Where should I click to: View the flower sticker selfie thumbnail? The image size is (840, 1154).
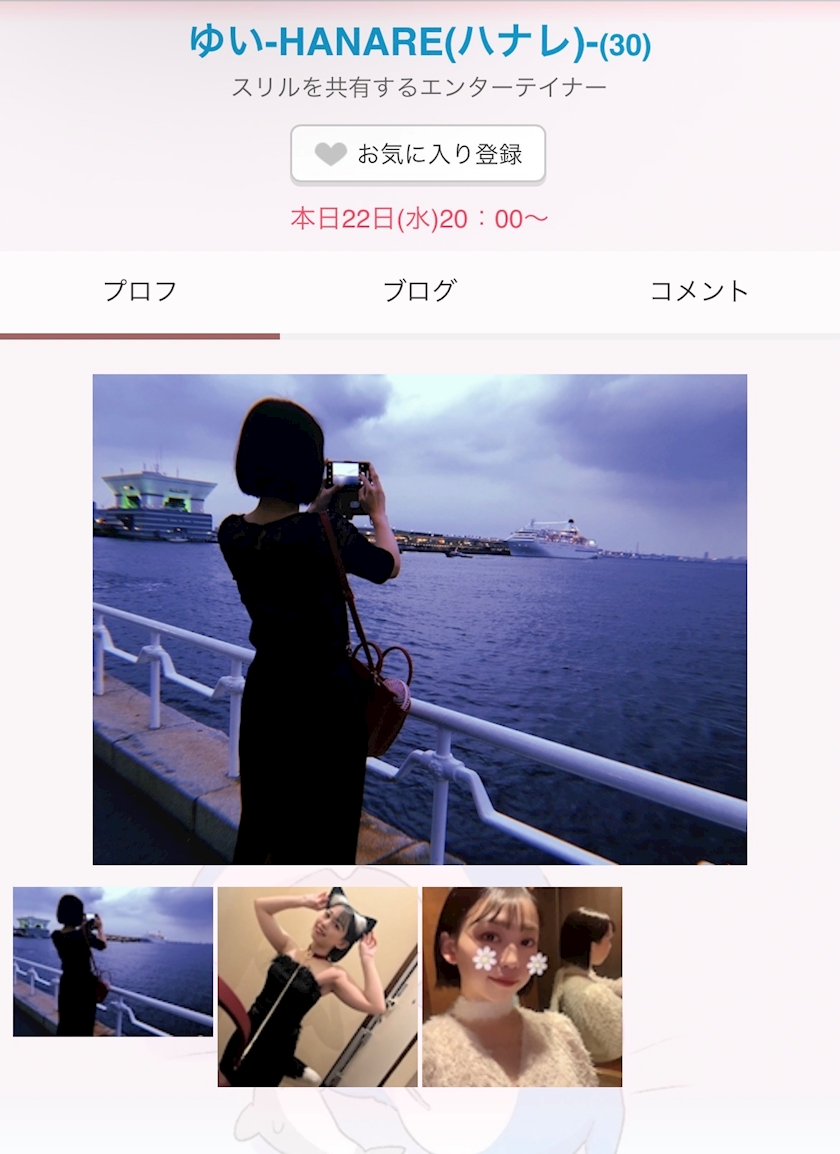pos(522,986)
